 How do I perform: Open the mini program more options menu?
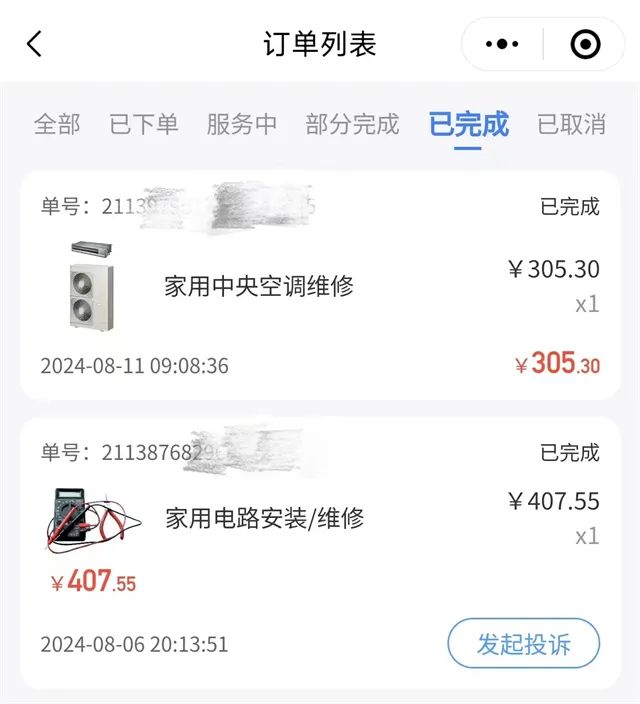[x=502, y=44]
